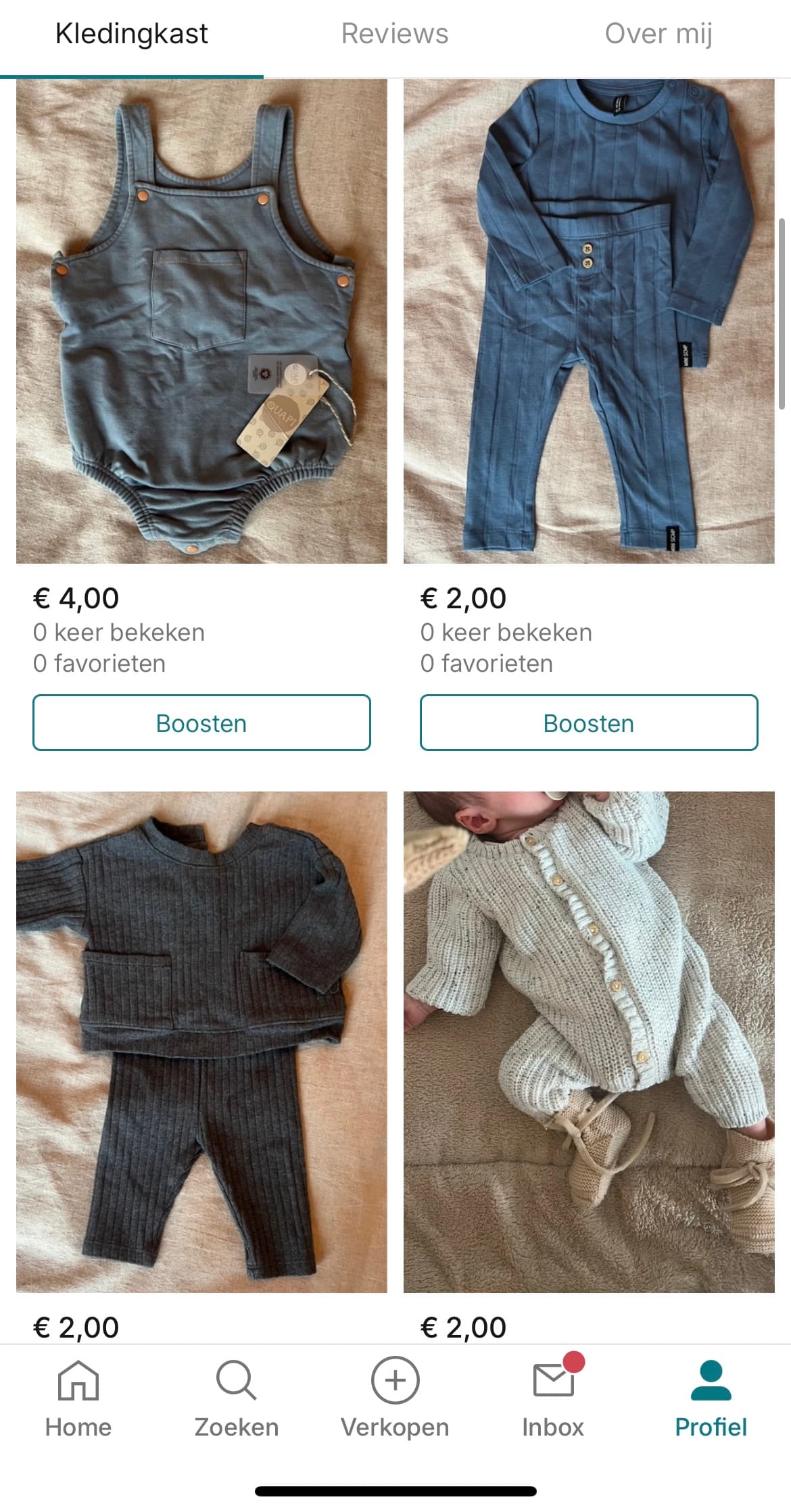Boost the blue ribbed set listing

[589, 723]
